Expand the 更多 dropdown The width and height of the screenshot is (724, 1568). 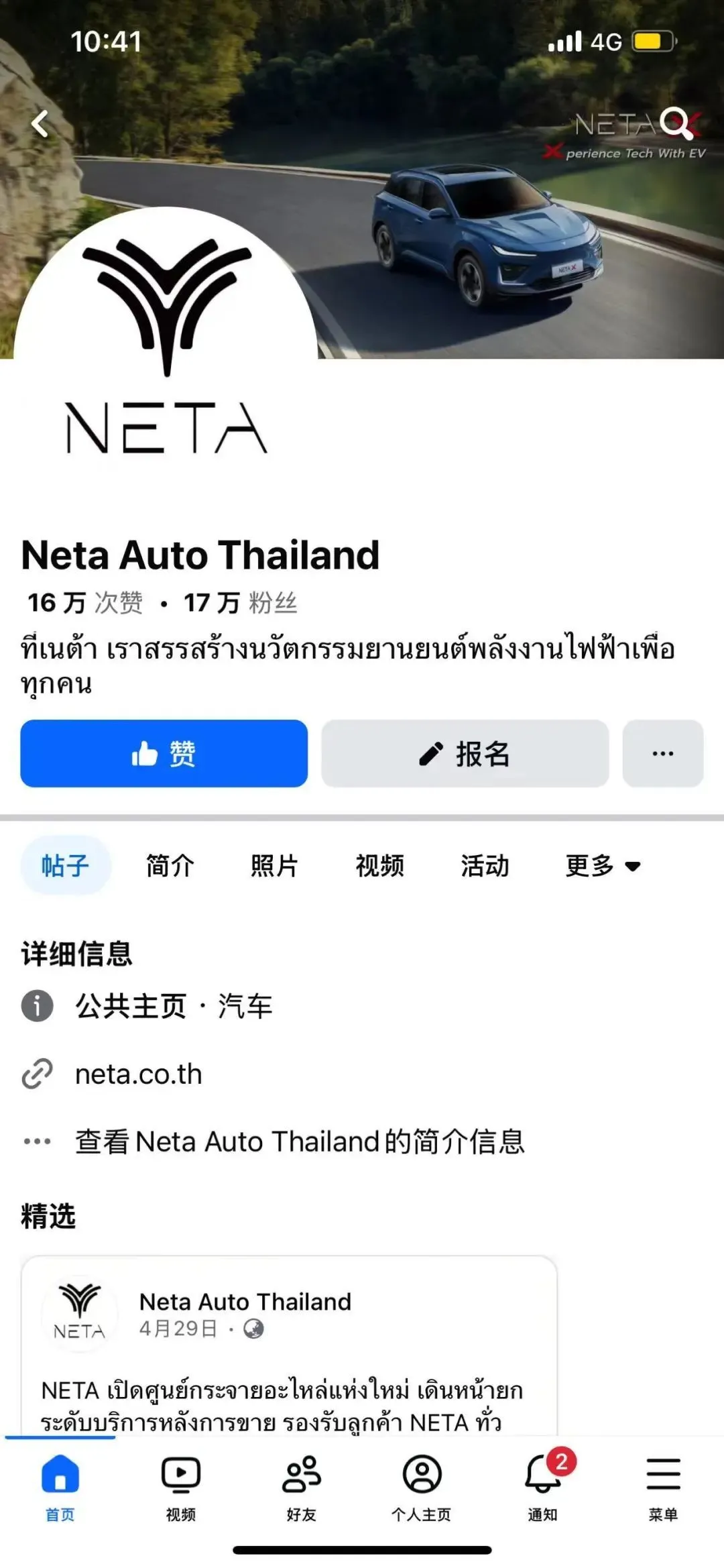pyautogui.click(x=602, y=865)
